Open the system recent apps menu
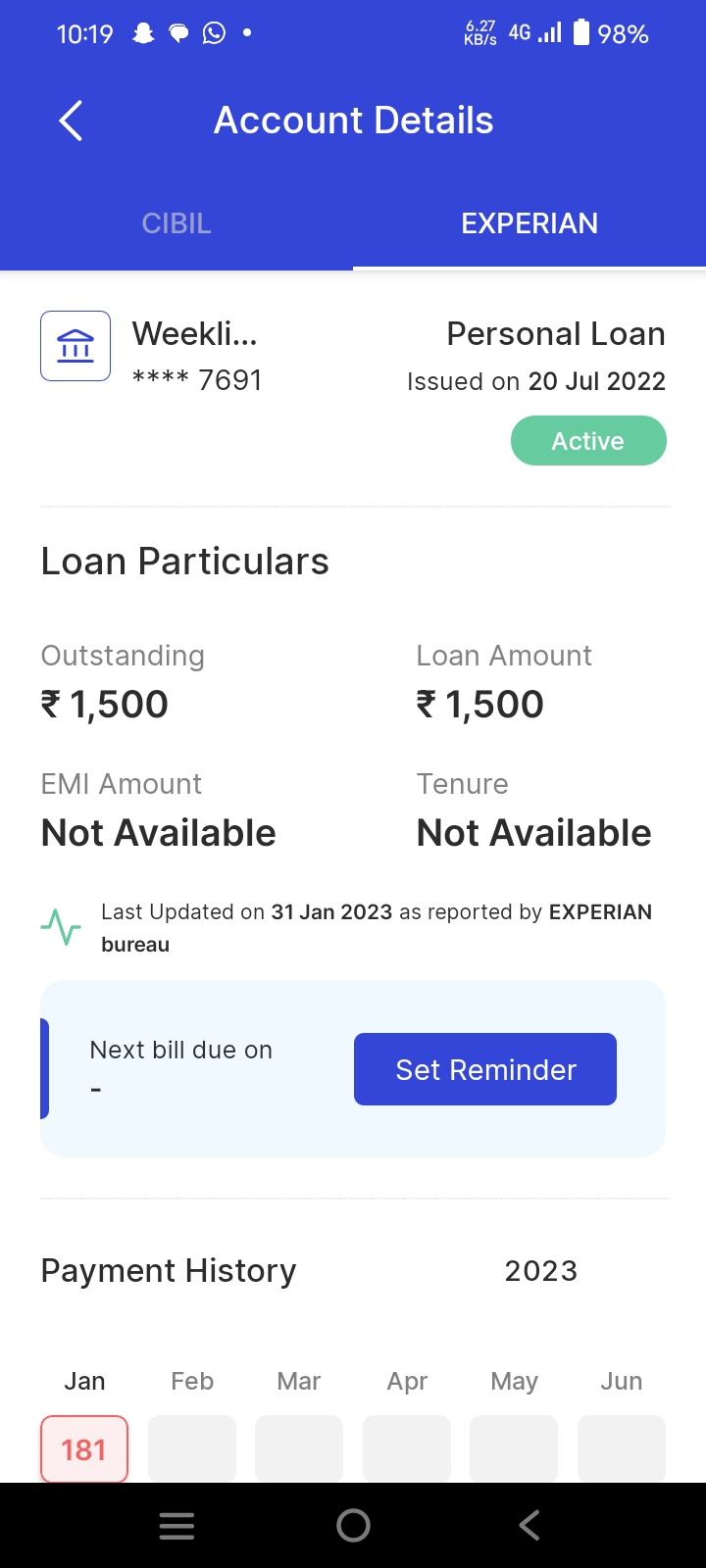Screen dimensions: 706x1568 (x=176, y=1525)
